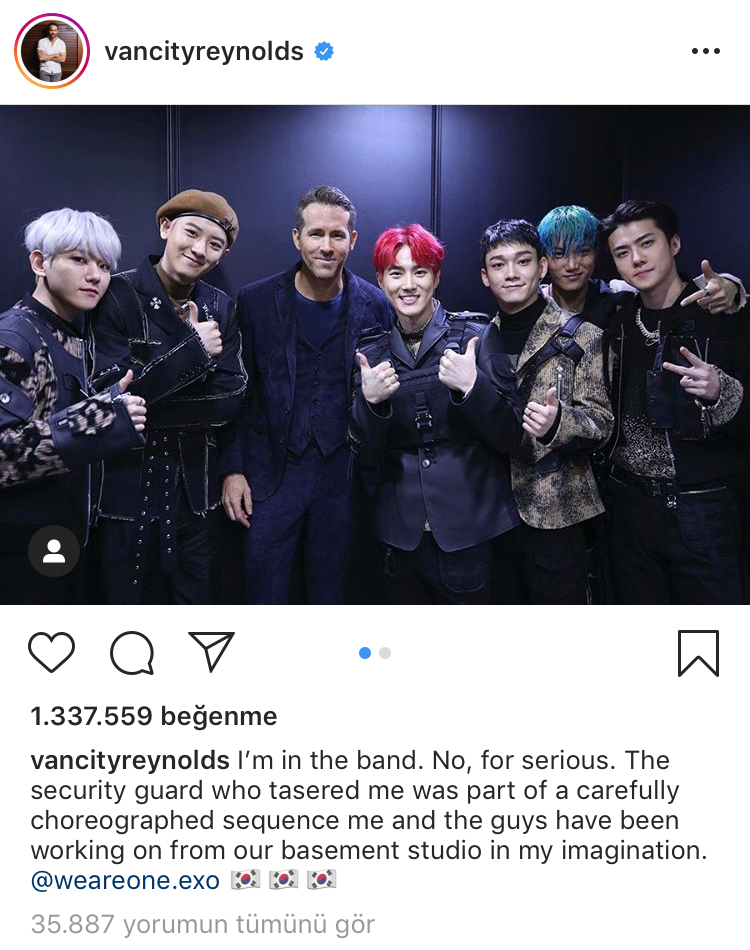
Task: Open the @weareone.exo mention link
Action: click(x=125, y=881)
